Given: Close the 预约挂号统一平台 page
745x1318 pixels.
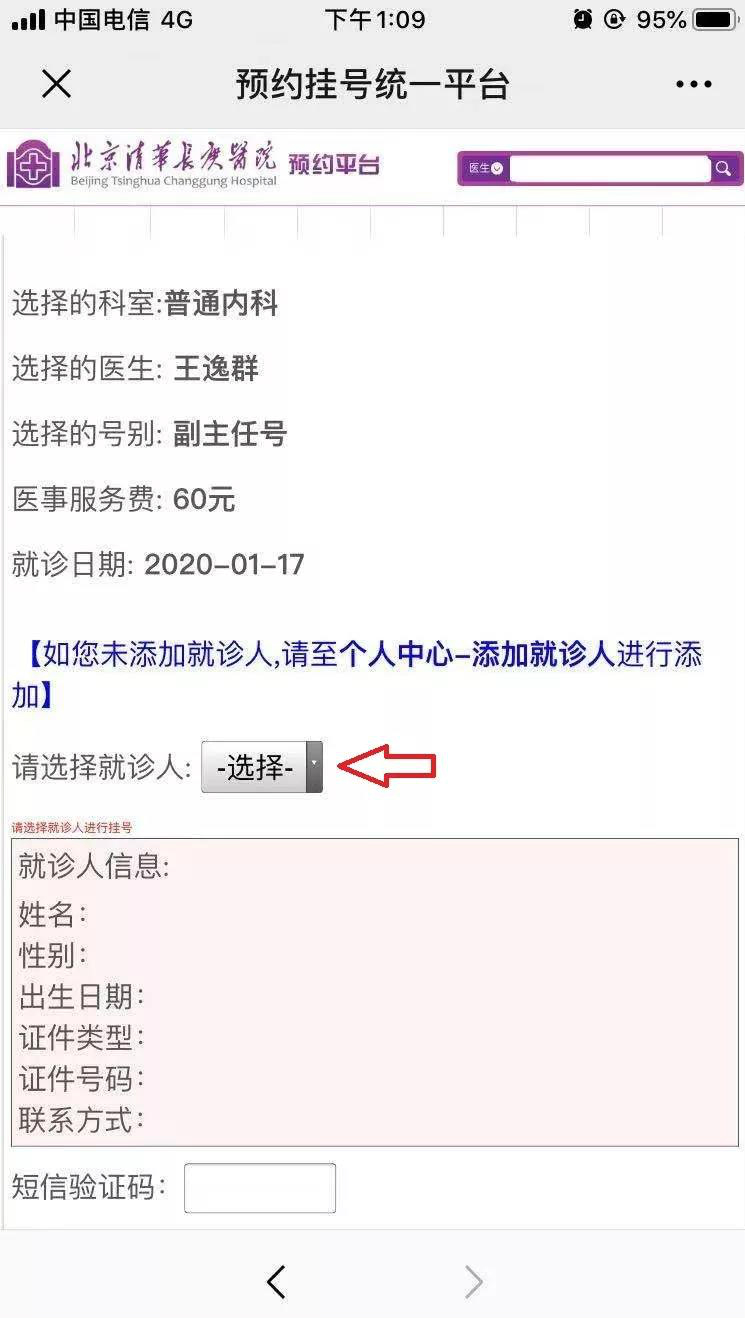Looking at the screenshot, I should tap(56, 85).
